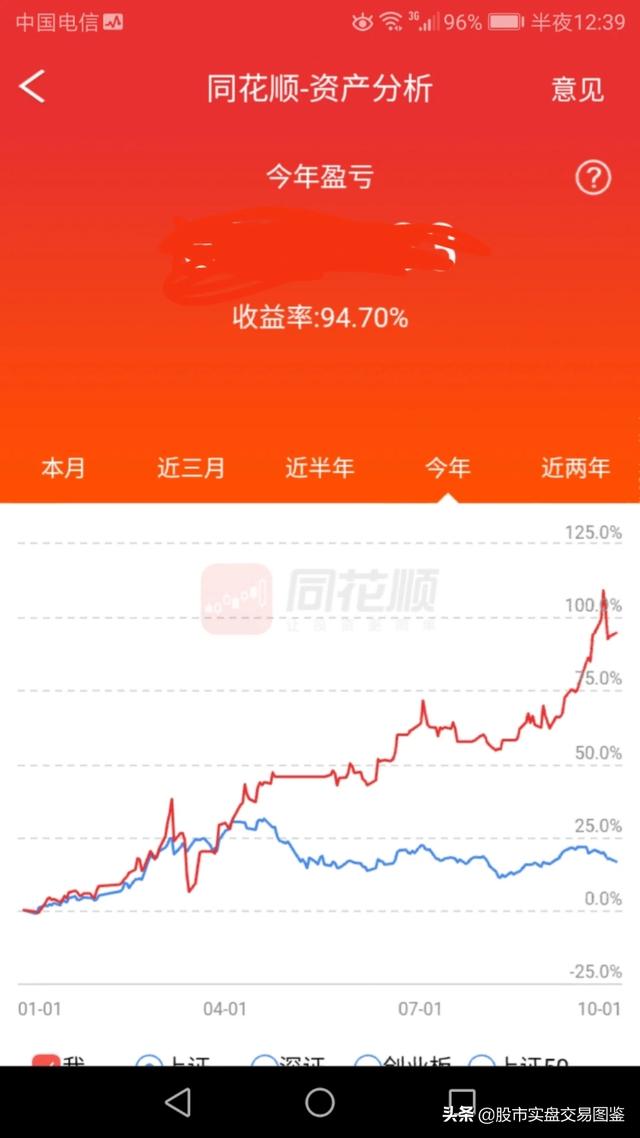
Task: Open the 意见 feedback option
Action: tap(578, 89)
